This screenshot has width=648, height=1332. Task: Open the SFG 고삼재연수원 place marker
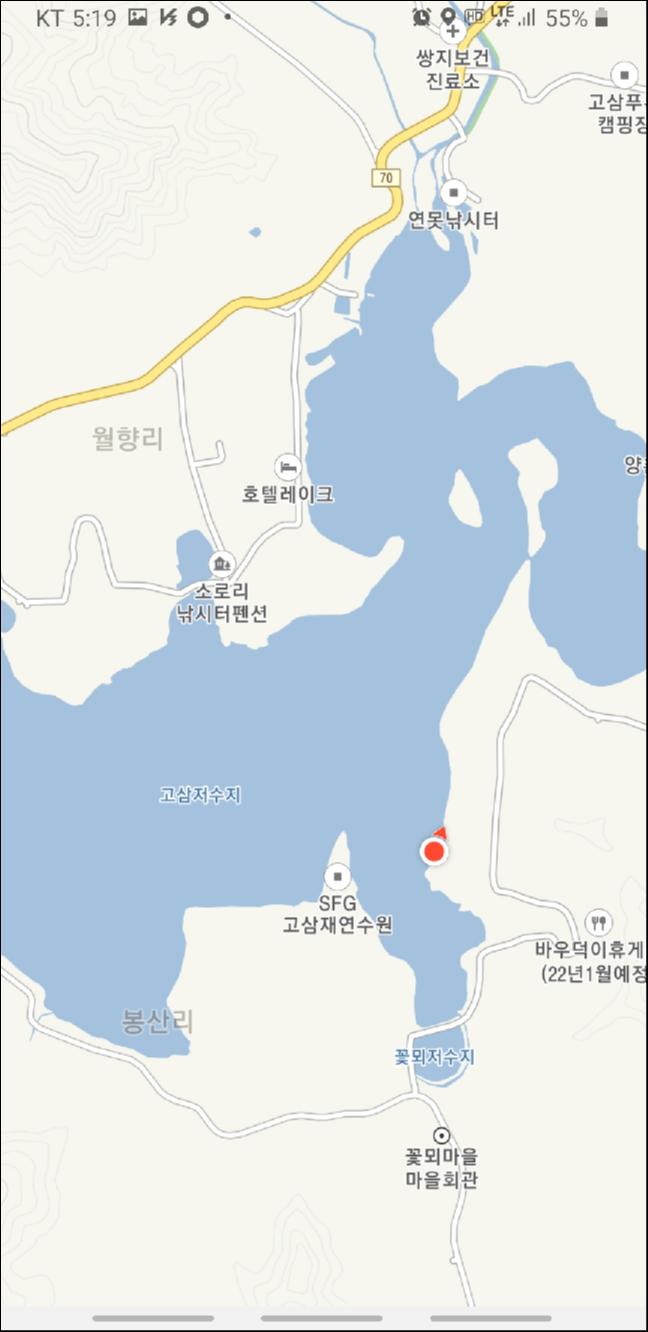click(338, 877)
